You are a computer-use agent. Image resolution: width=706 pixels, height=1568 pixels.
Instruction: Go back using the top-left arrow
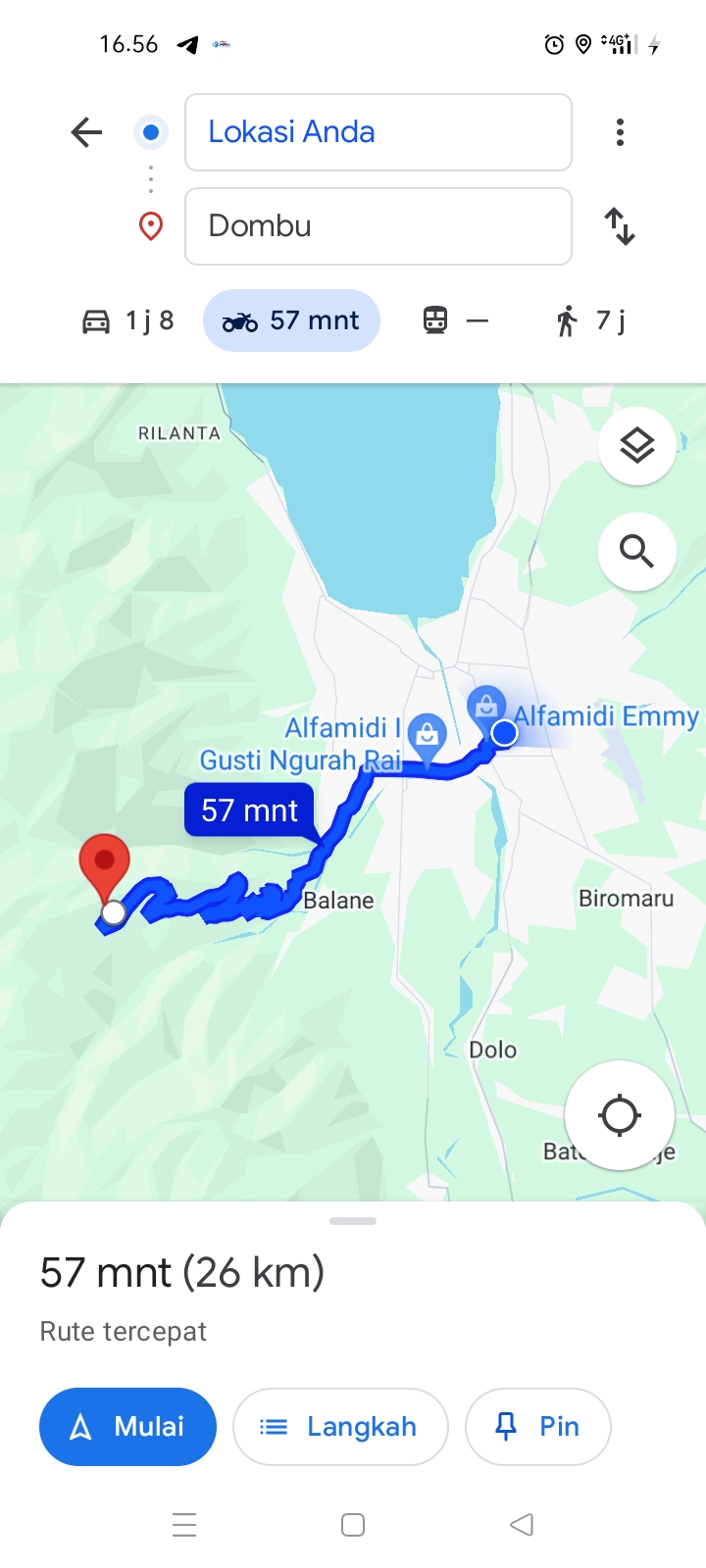86,132
